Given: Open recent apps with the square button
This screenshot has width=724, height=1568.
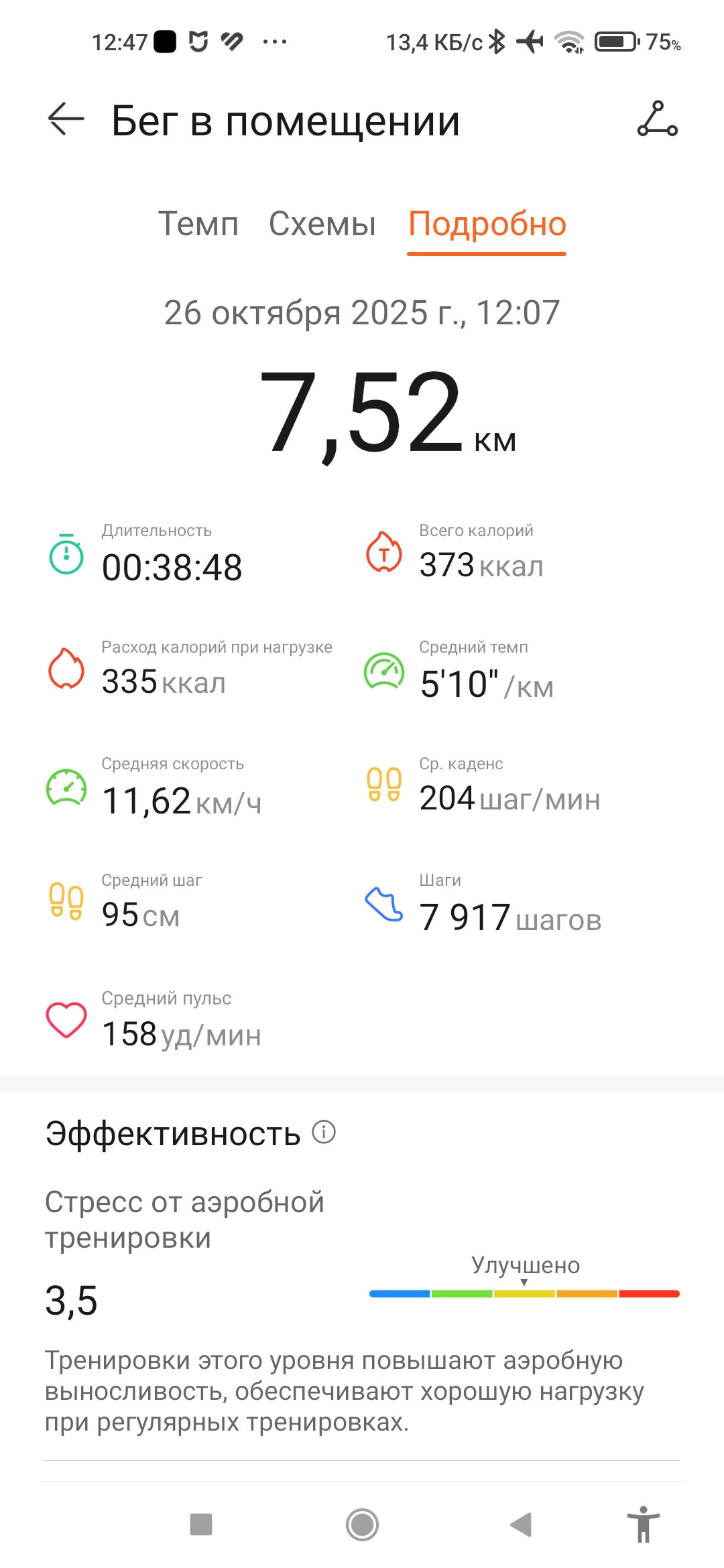Looking at the screenshot, I should 201,1524.
